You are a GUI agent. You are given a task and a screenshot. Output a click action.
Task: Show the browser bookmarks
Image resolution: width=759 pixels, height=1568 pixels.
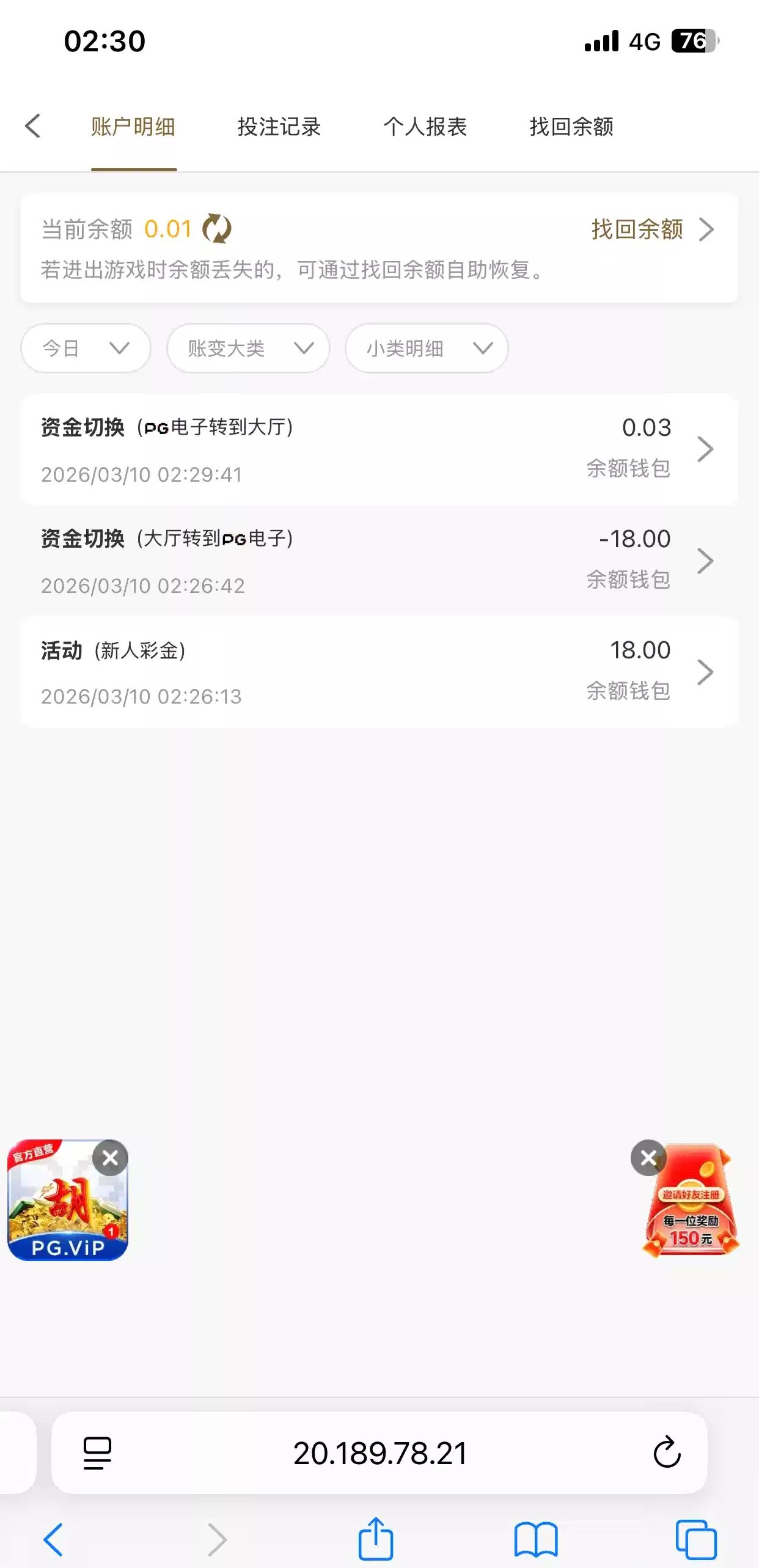coord(536,1539)
